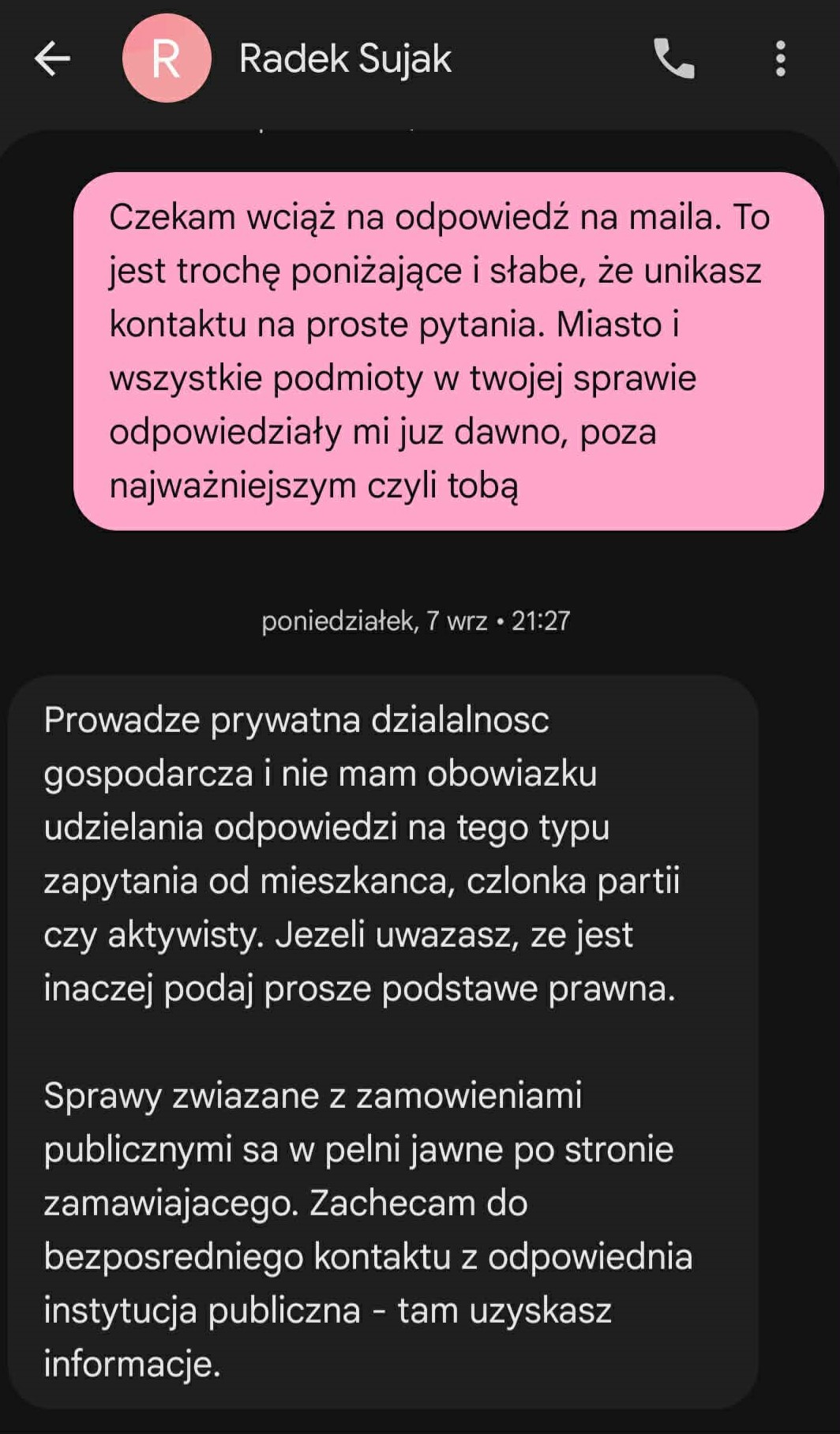Viewport: 840px width, 1434px height.
Task: Go back using the arrow icon
Action: (52, 58)
